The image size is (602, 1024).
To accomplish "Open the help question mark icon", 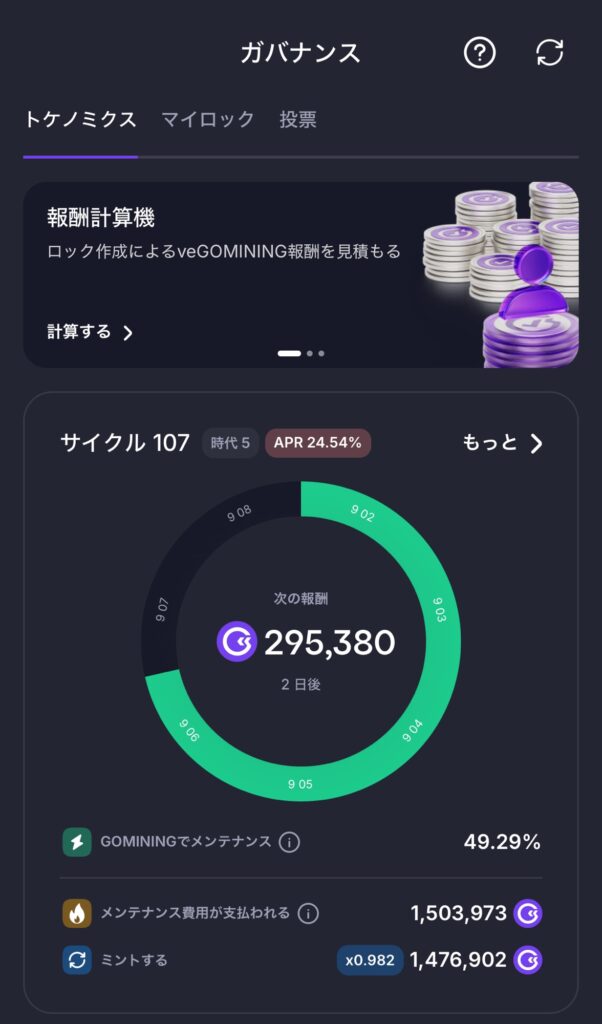I will point(480,53).
